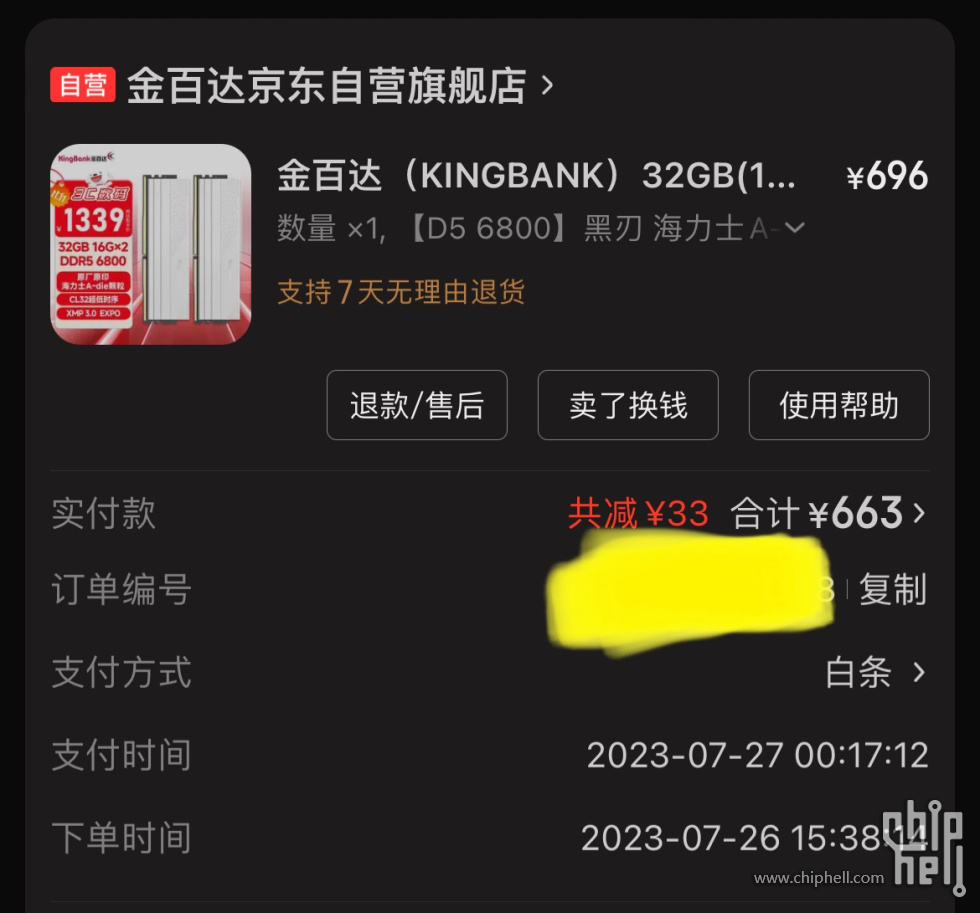Tap the 卖了换钱 button
The width and height of the screenshot is (980, 913).
click(628, 405)
